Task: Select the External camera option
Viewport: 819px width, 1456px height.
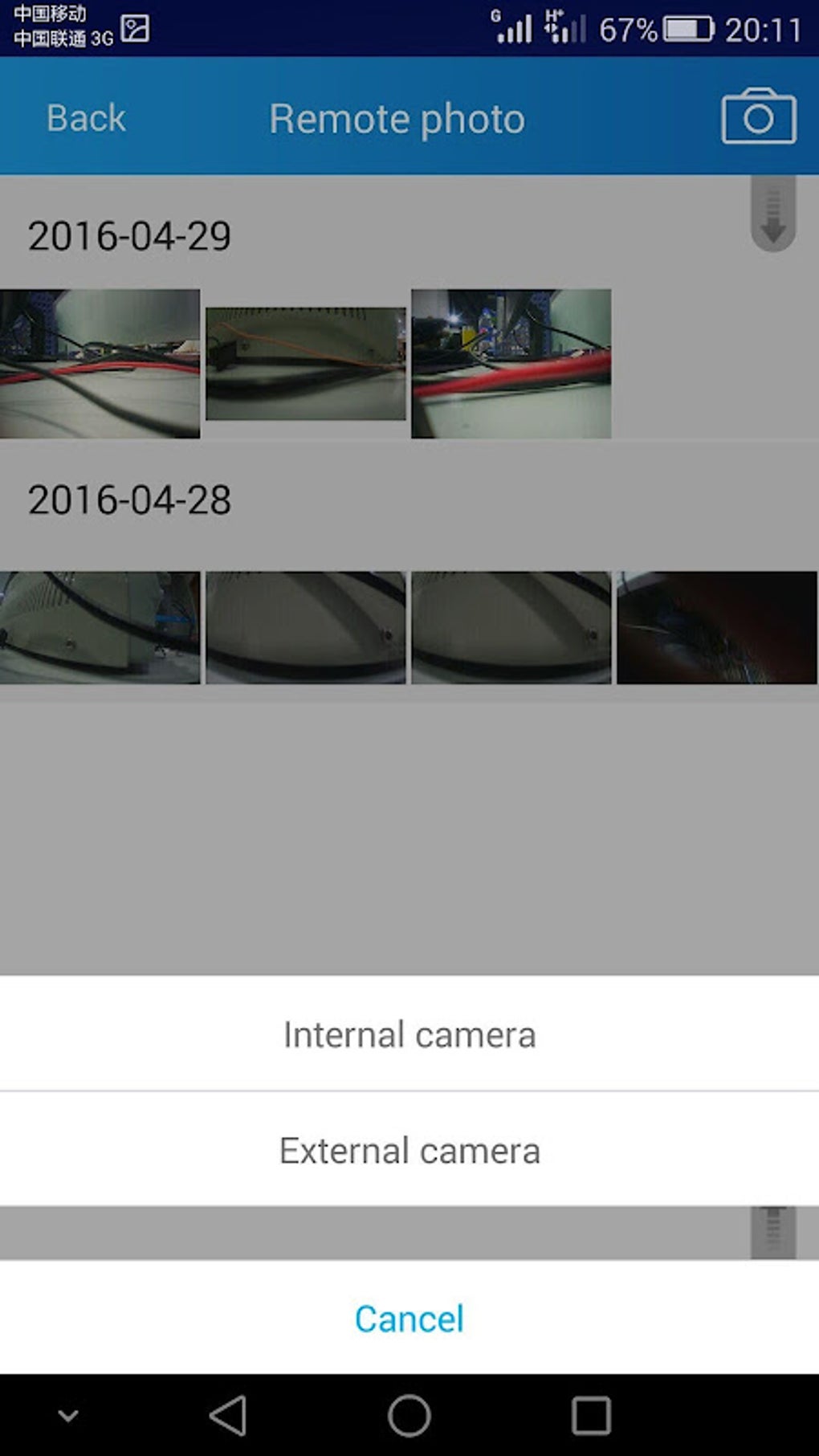Action: 409,1151
